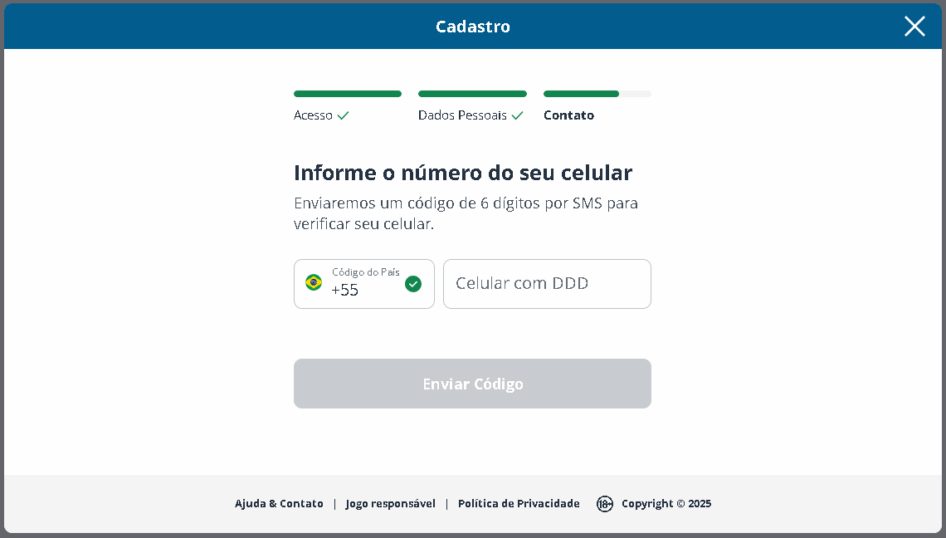This screenshot has width=946, height=538.
Task: Open the Código do País selector
Action: [x=363, y=284]
